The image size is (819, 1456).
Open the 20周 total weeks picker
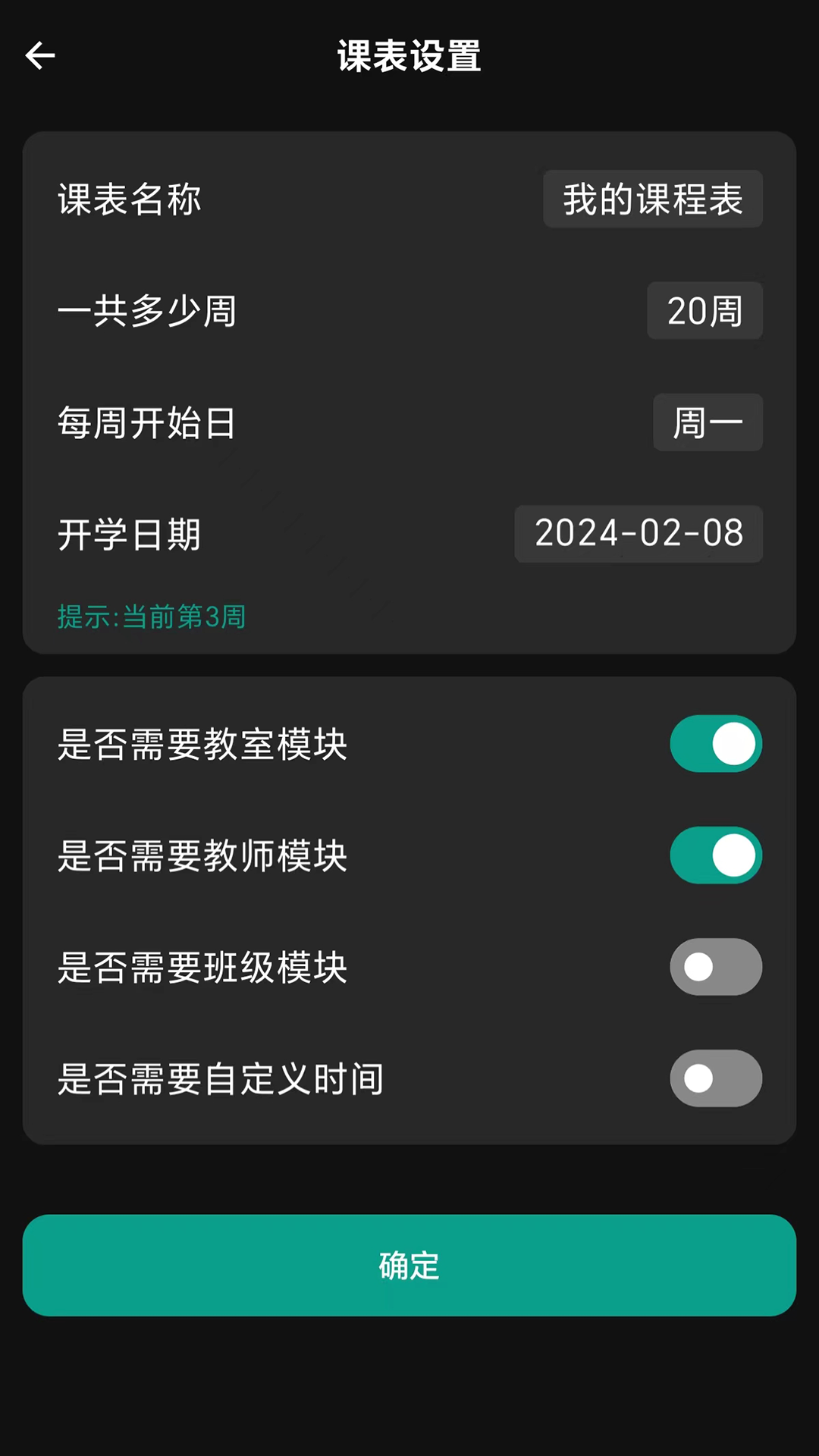tap(704, 311)
